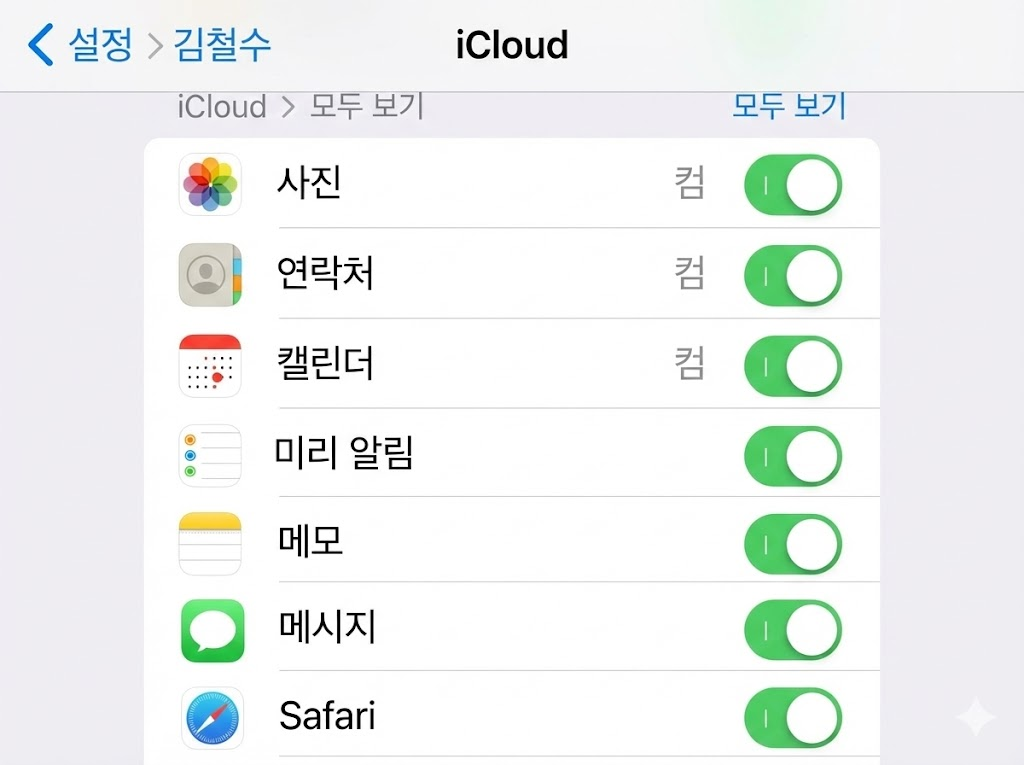Turn off the 메모 toggle
This screenshot has width=1024, height=765.
(x=793, y=544)
